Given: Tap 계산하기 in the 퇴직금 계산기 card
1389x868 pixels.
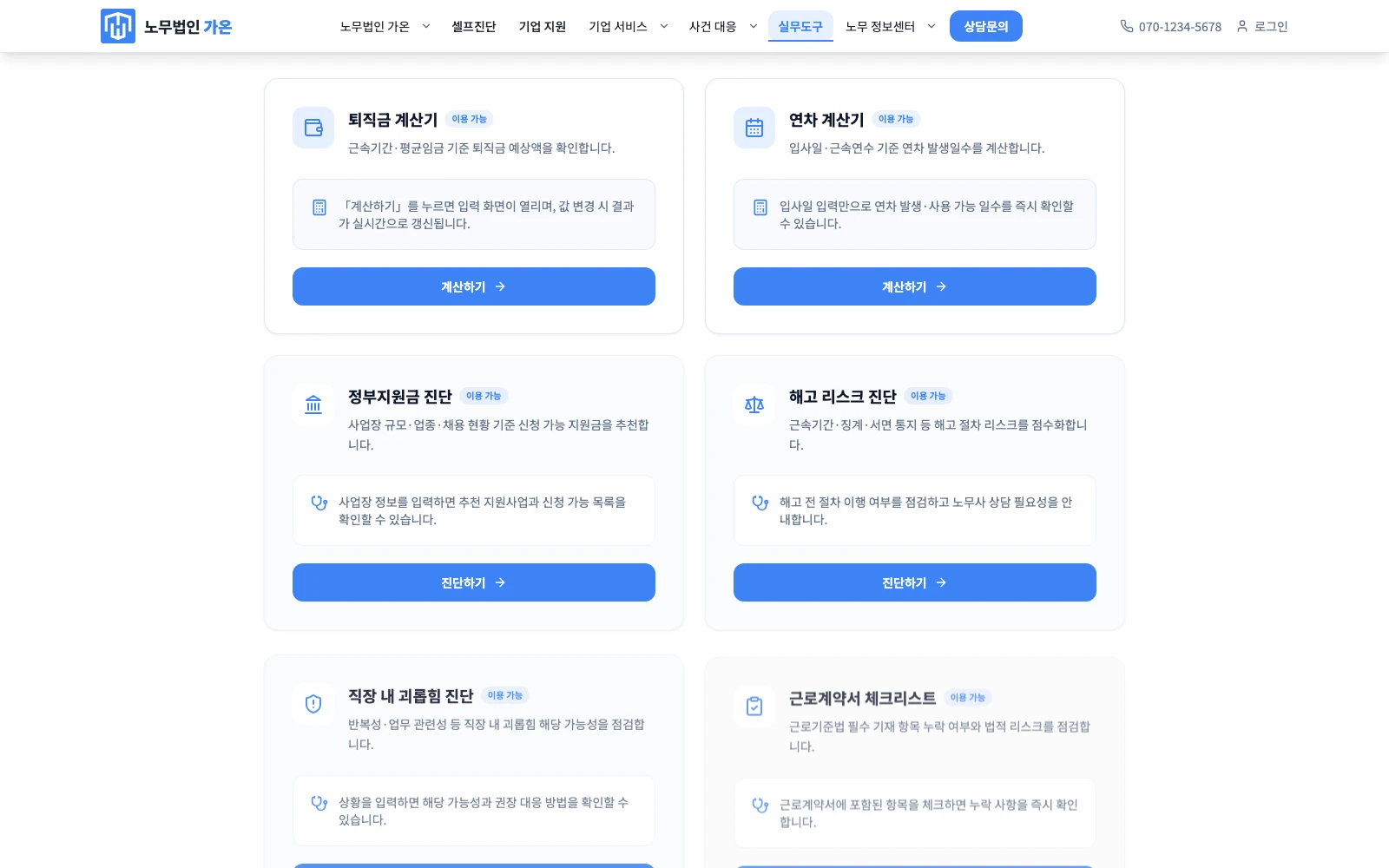Looking at the screenshot, I should coord(474,286).
